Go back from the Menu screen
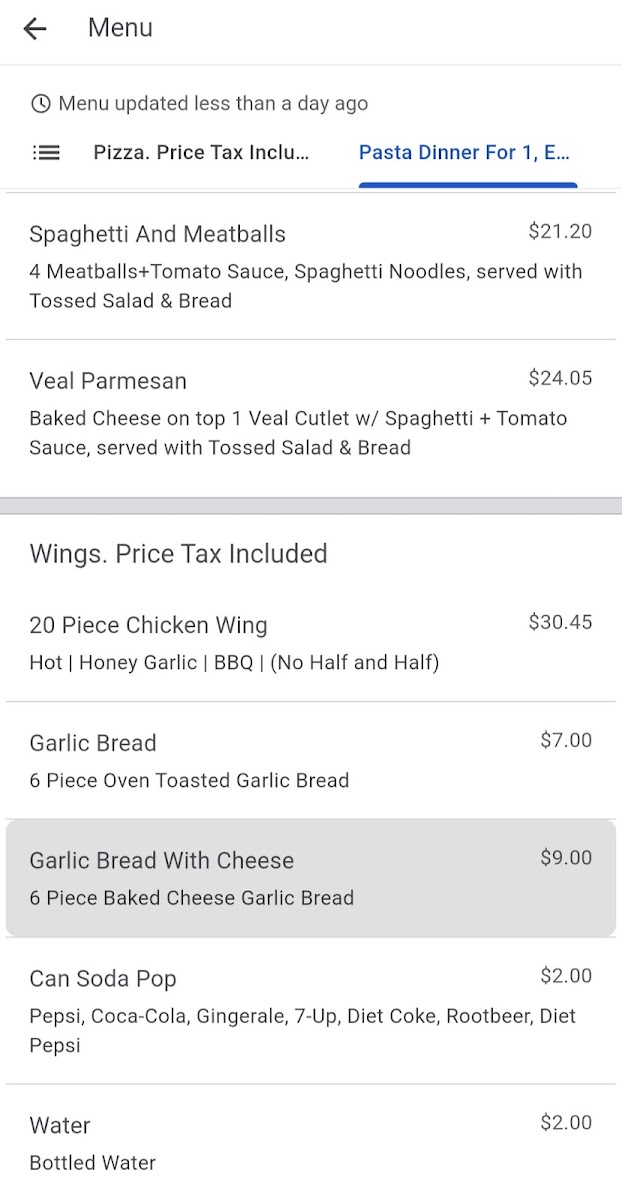 35,29
